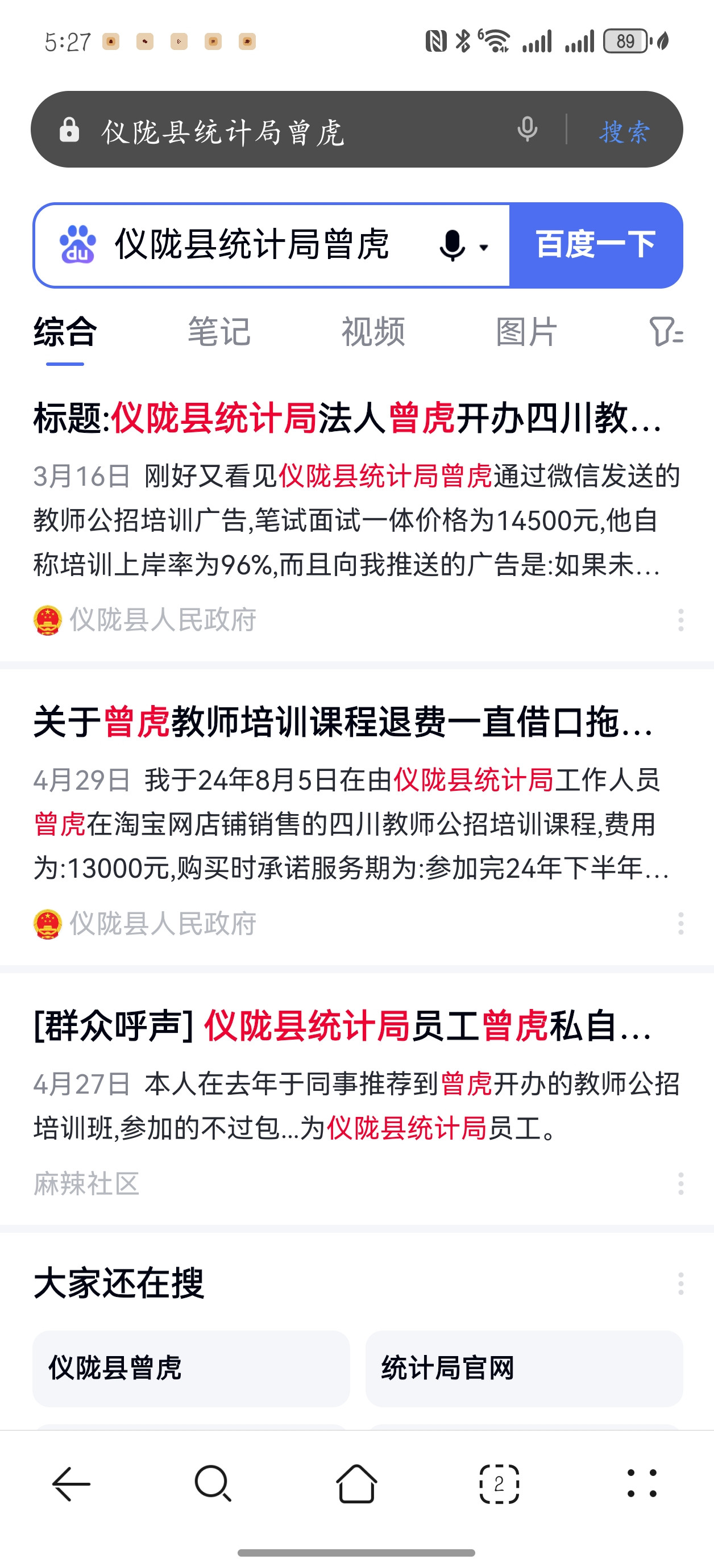Open the result 关于曾虎教师培训课程退费
Viewport: 714px width, 1568px height.
pyautogui.click(x=343, y=723)
